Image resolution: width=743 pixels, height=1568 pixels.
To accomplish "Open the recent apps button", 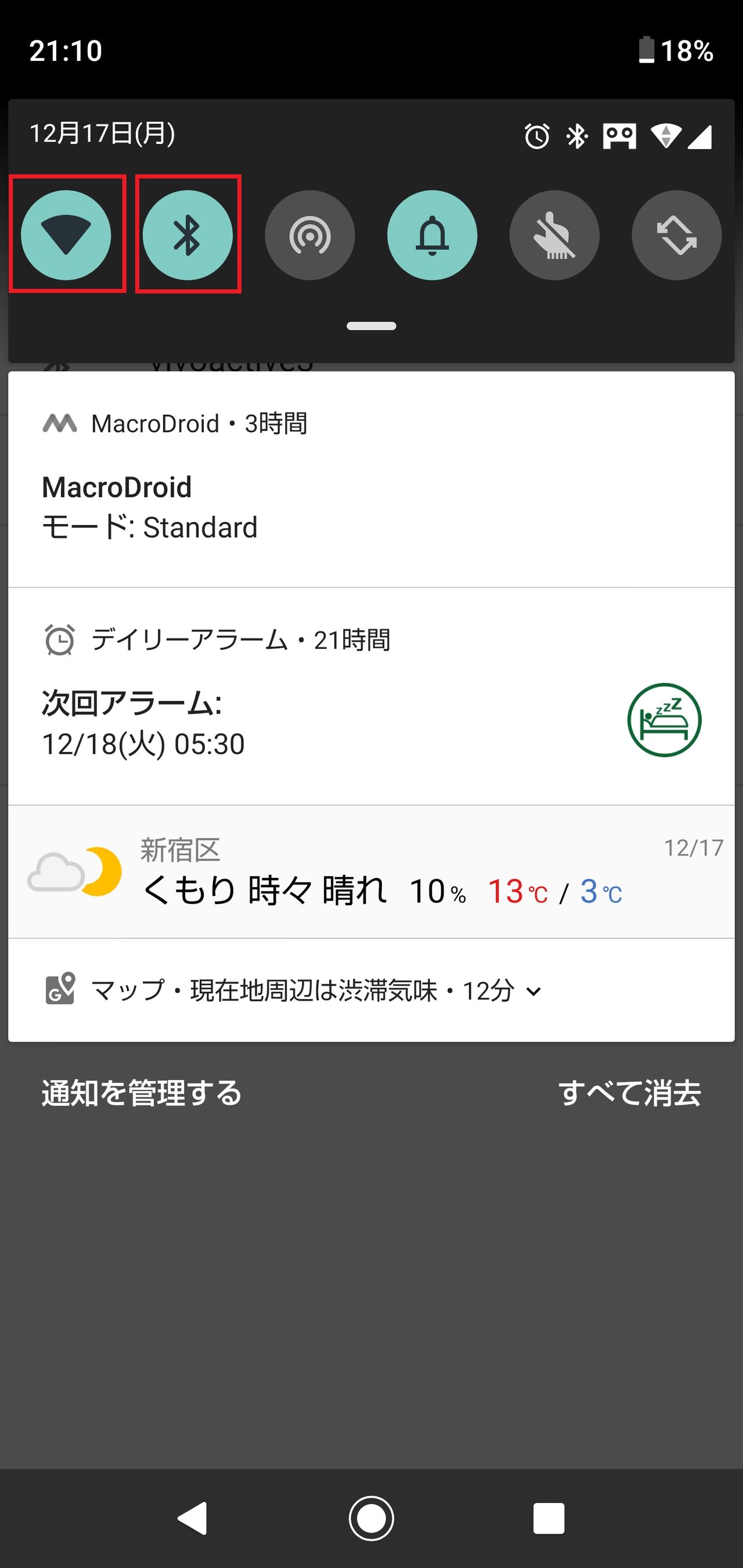I will point(549,1518).
